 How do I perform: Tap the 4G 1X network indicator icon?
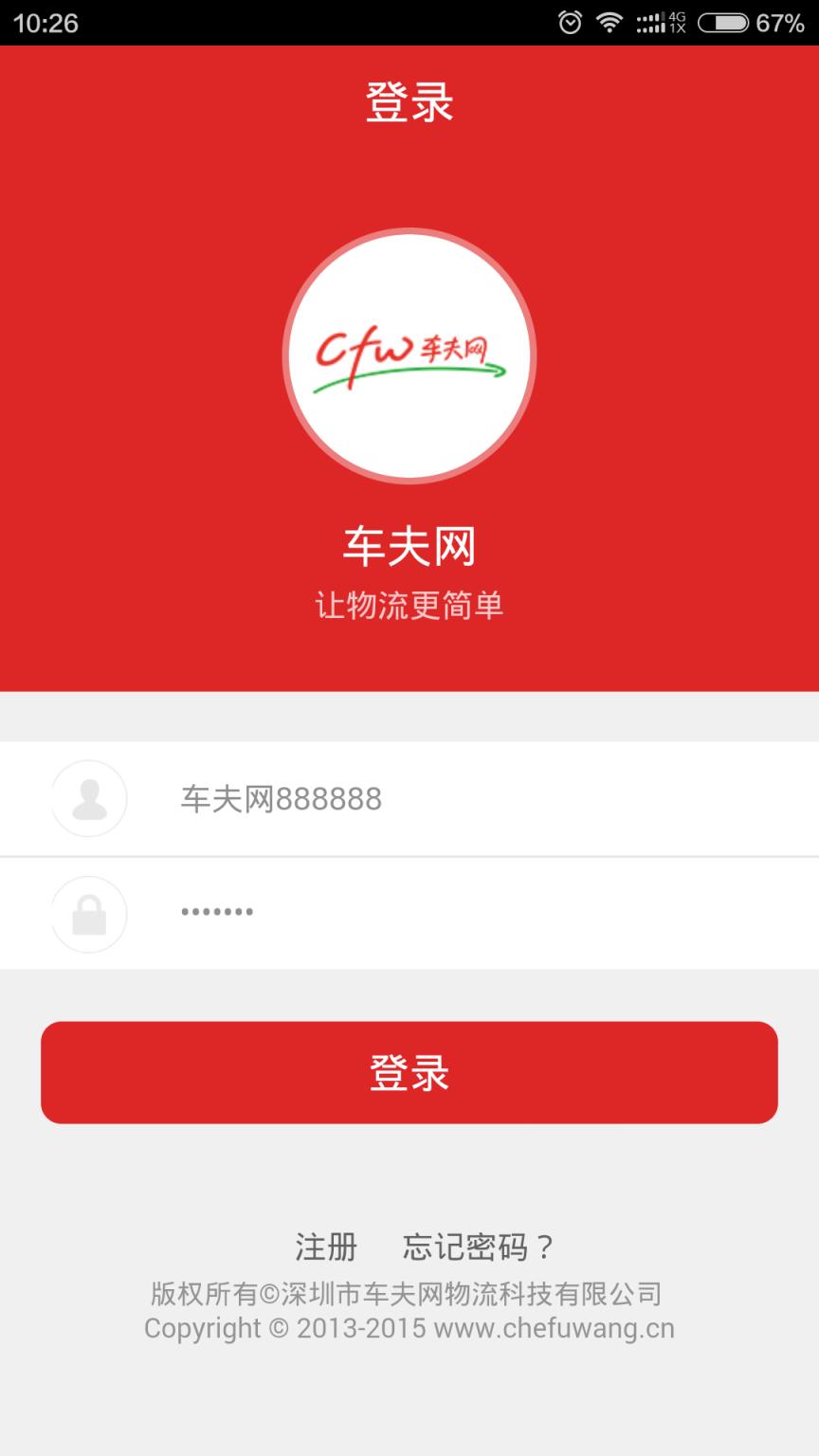679,22
